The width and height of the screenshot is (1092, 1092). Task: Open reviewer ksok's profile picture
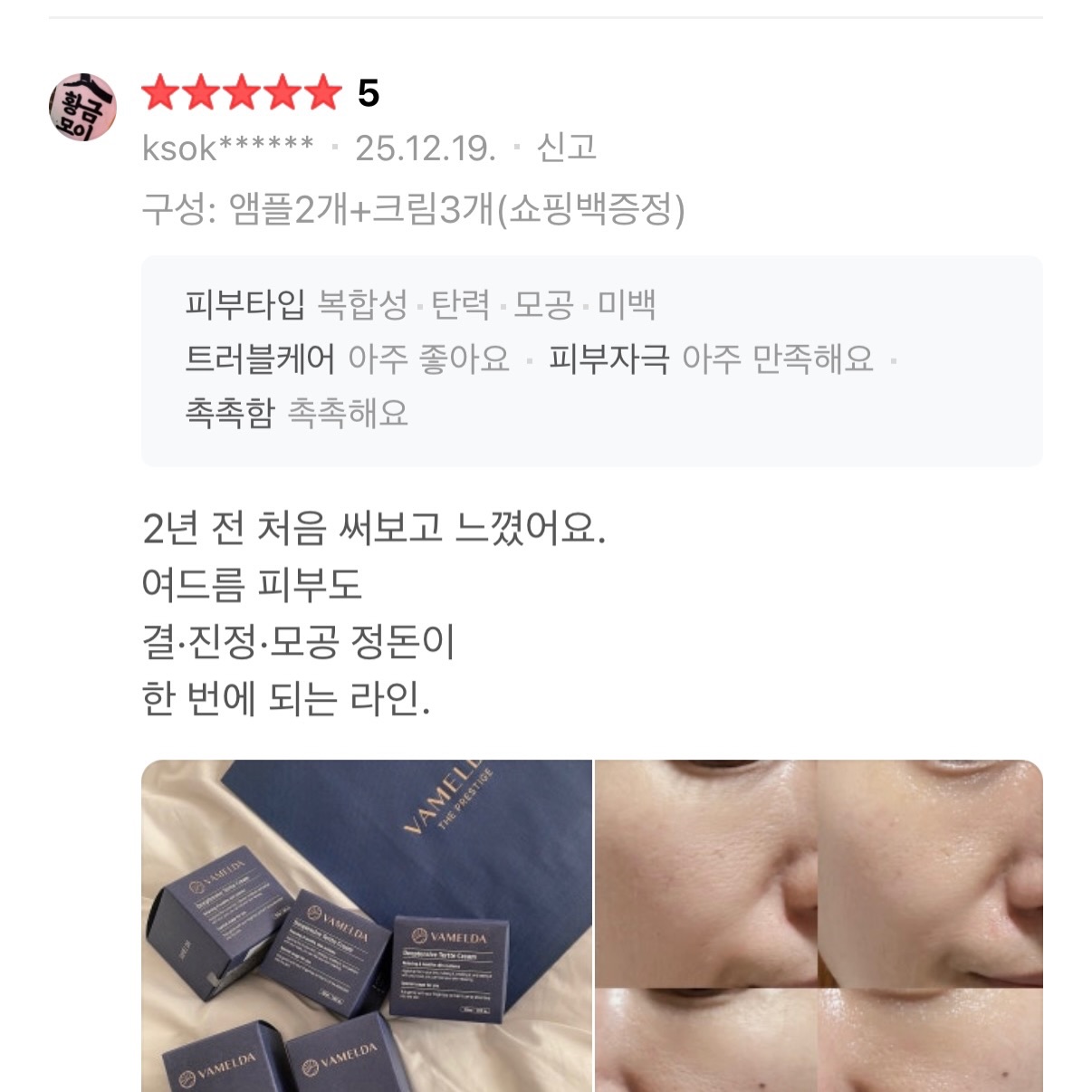(82, 108)
